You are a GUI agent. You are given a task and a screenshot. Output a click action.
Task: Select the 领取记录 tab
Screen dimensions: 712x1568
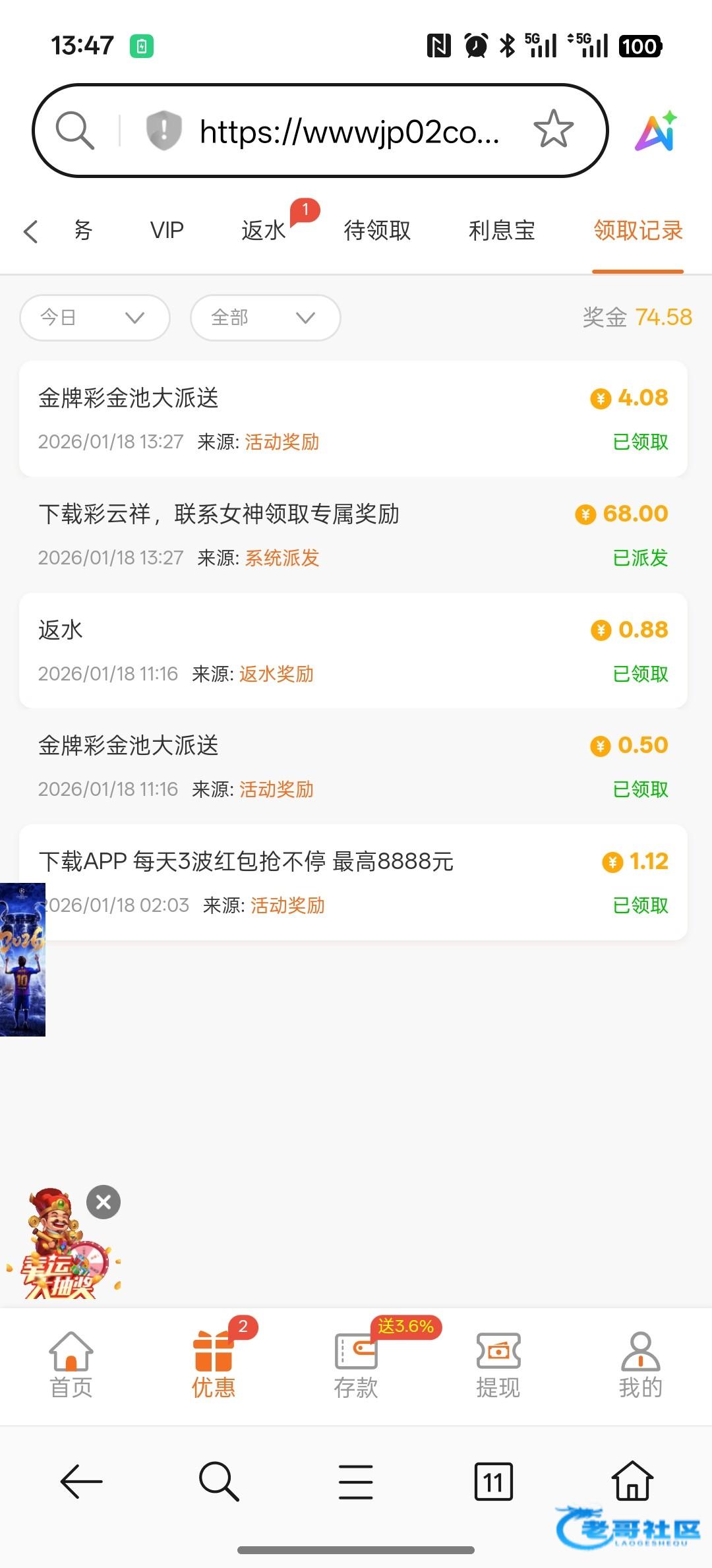(638, 231)
